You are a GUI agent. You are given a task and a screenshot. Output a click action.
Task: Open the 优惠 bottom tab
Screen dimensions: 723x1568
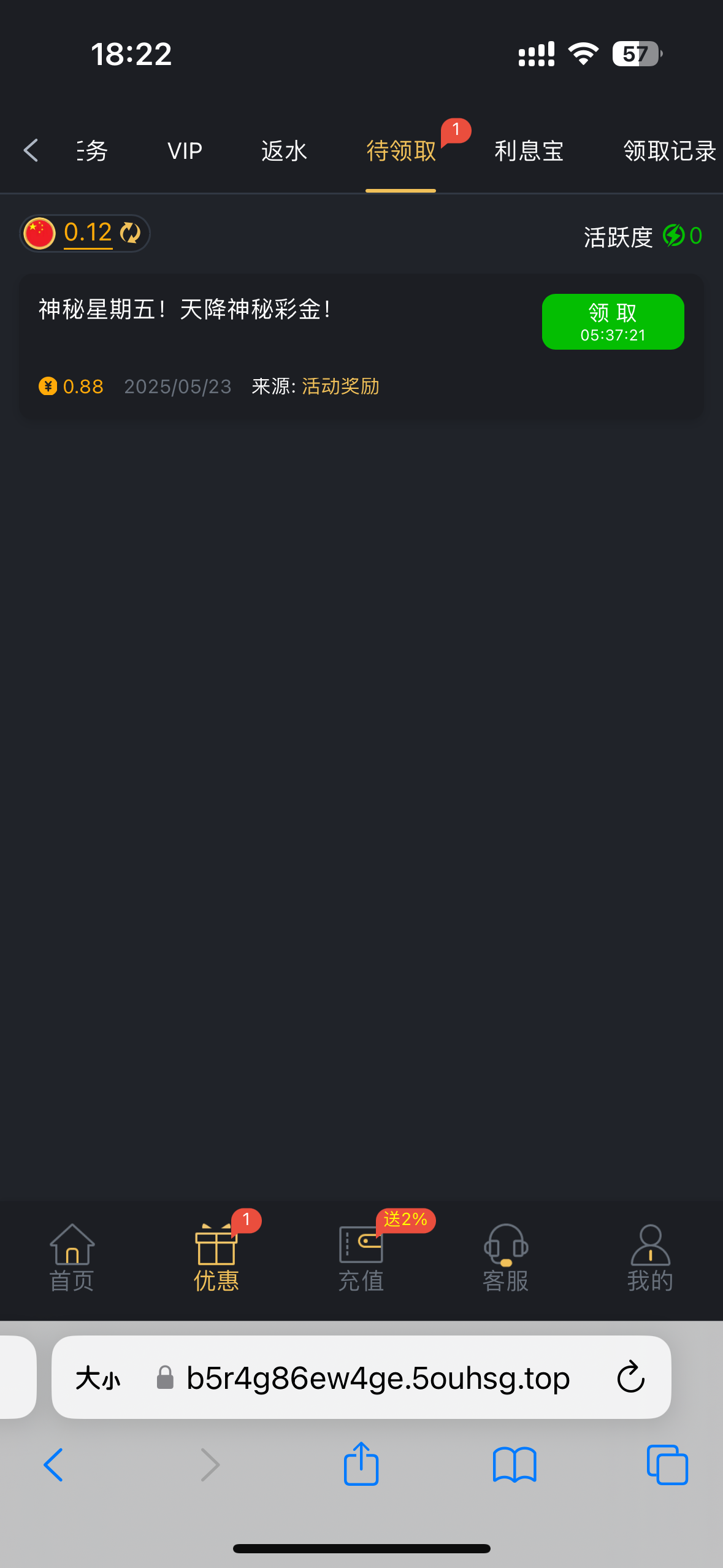216,1258
